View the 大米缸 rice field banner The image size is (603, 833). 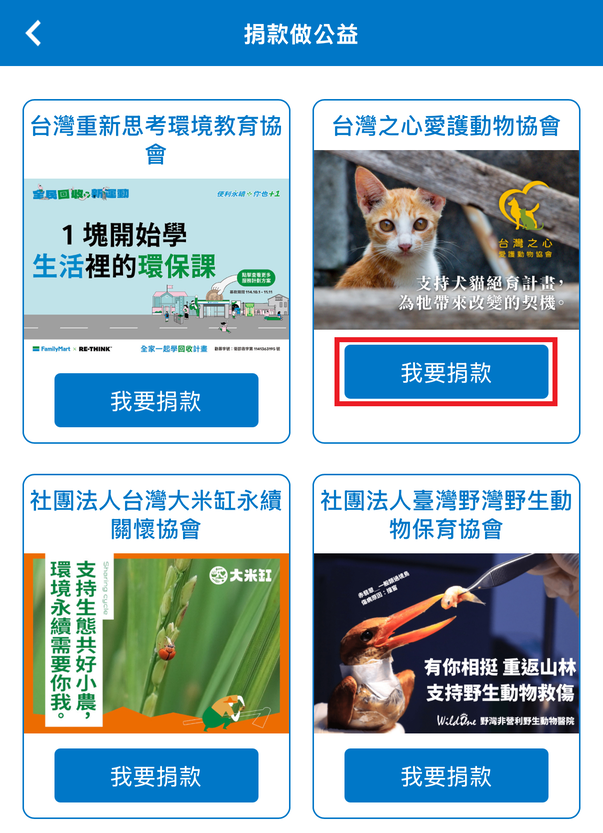coord(156,643)
